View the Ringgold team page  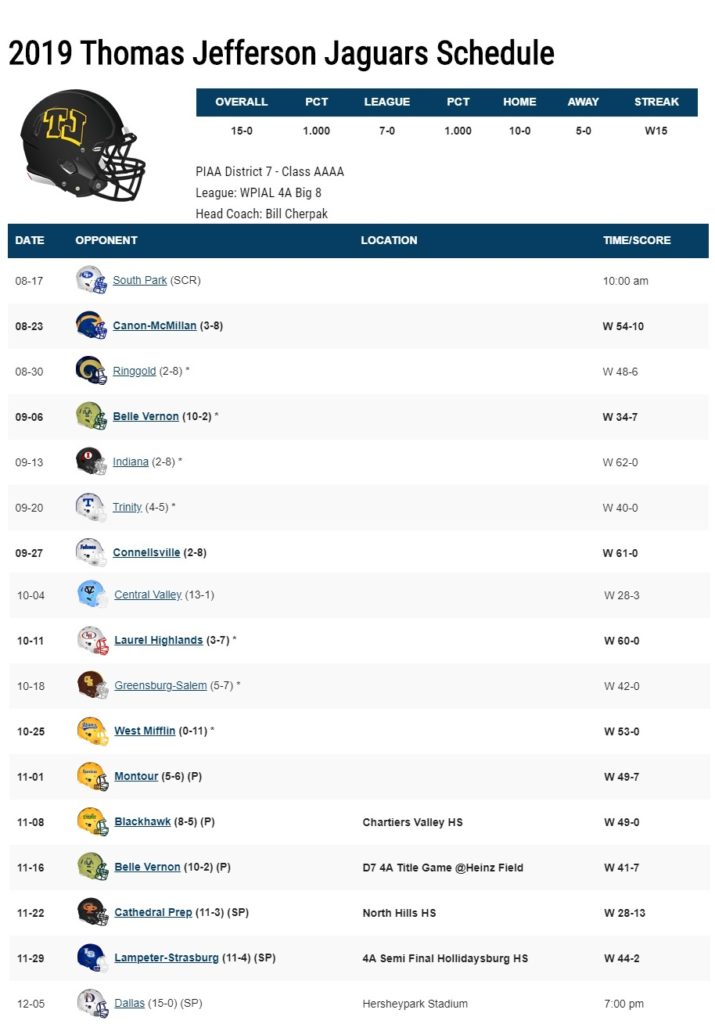pos(134,371)
